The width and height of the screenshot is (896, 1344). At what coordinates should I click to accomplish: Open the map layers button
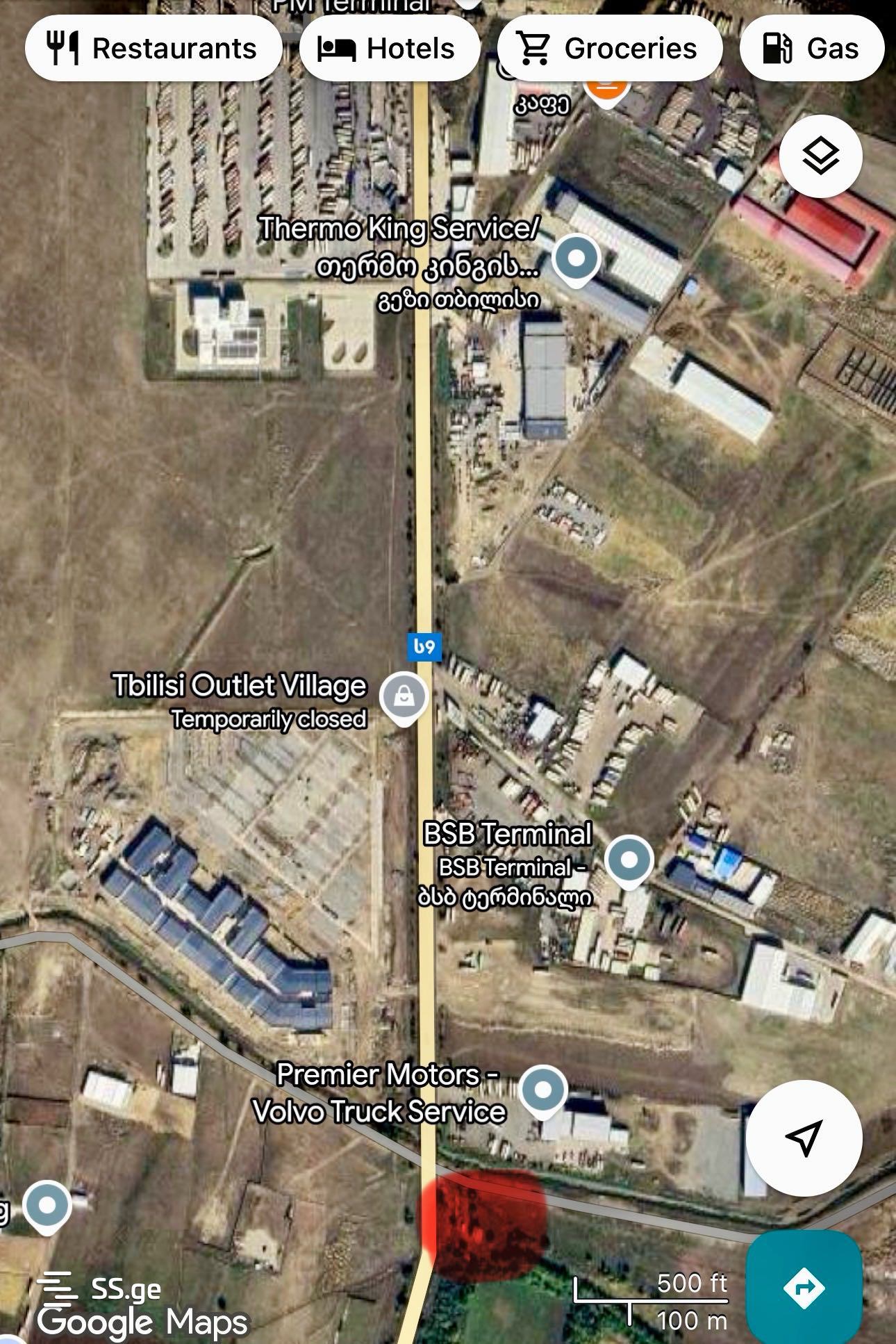820,156
